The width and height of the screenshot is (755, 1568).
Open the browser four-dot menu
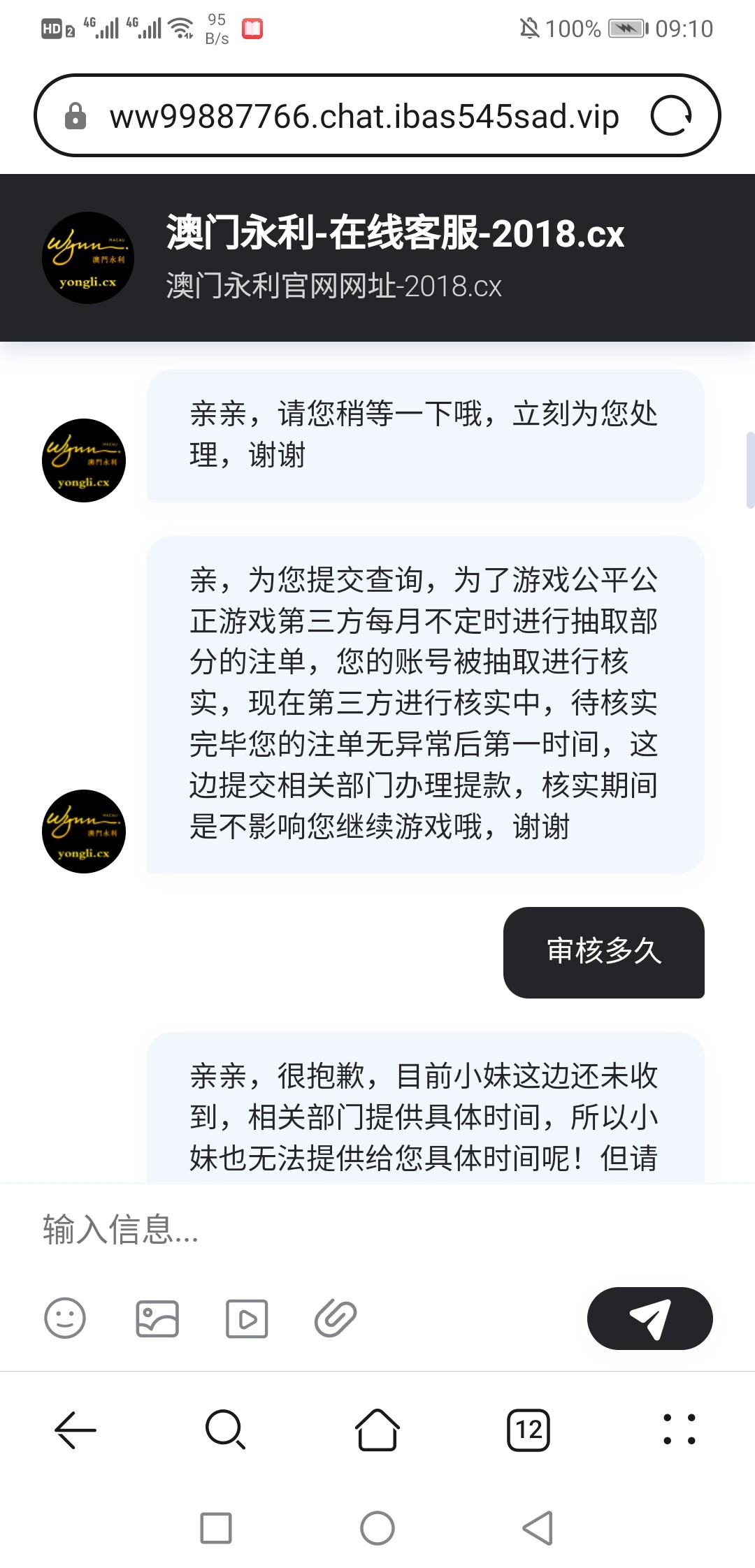coord(679,1430)
